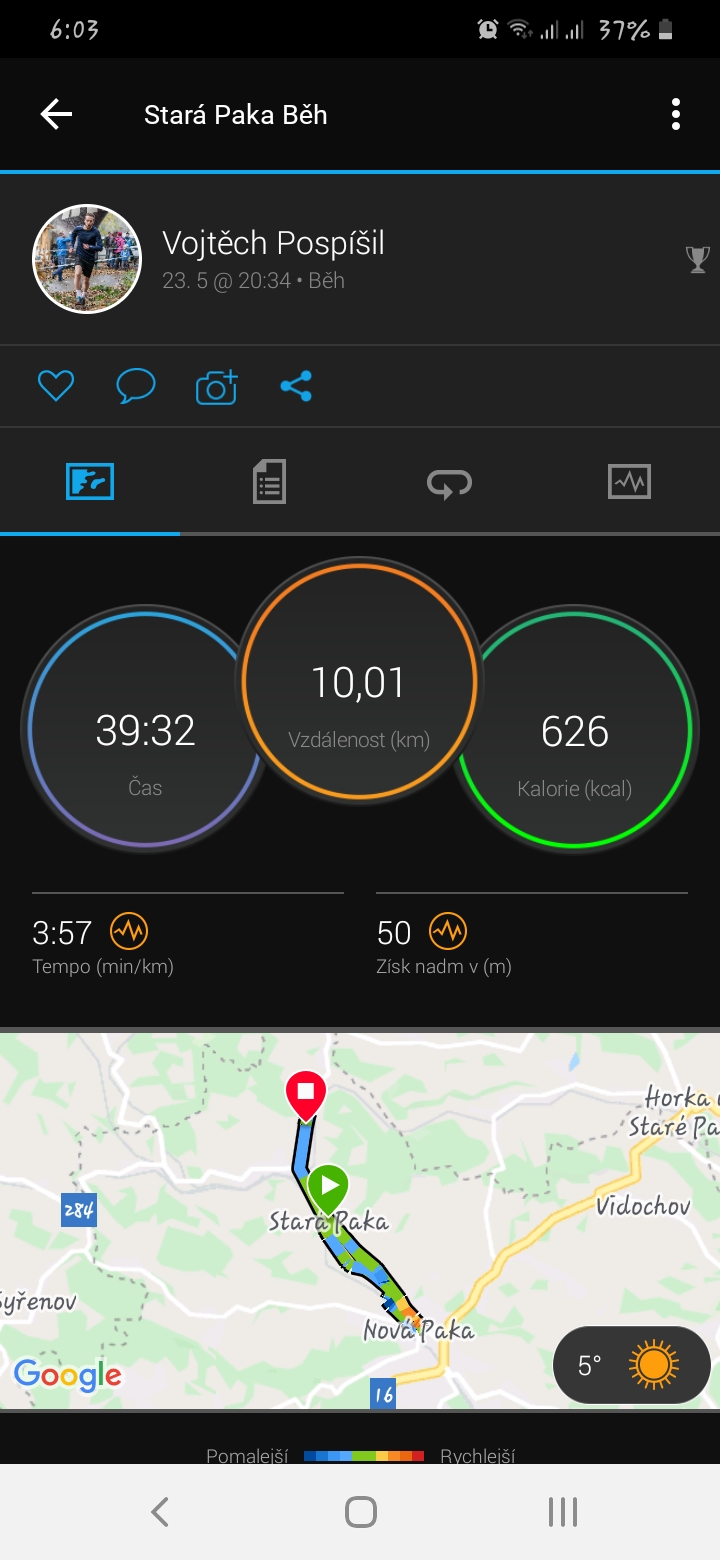The image size is (720, 1560).
Task: Open the comment bubble
Action: (x=136, y=386)
